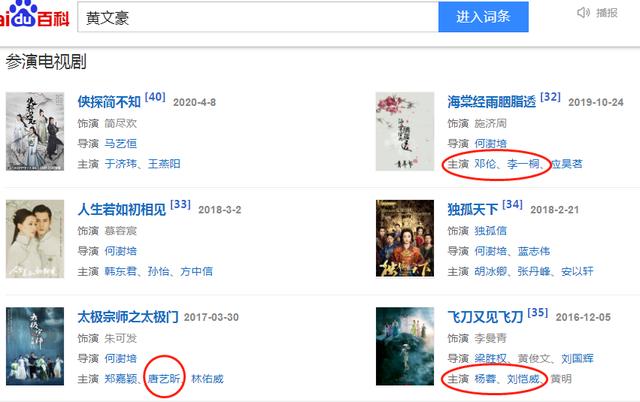Open actress 唐艺昕's entry
The width and height of the screenshot is (640, 402).
click(166, 379)
